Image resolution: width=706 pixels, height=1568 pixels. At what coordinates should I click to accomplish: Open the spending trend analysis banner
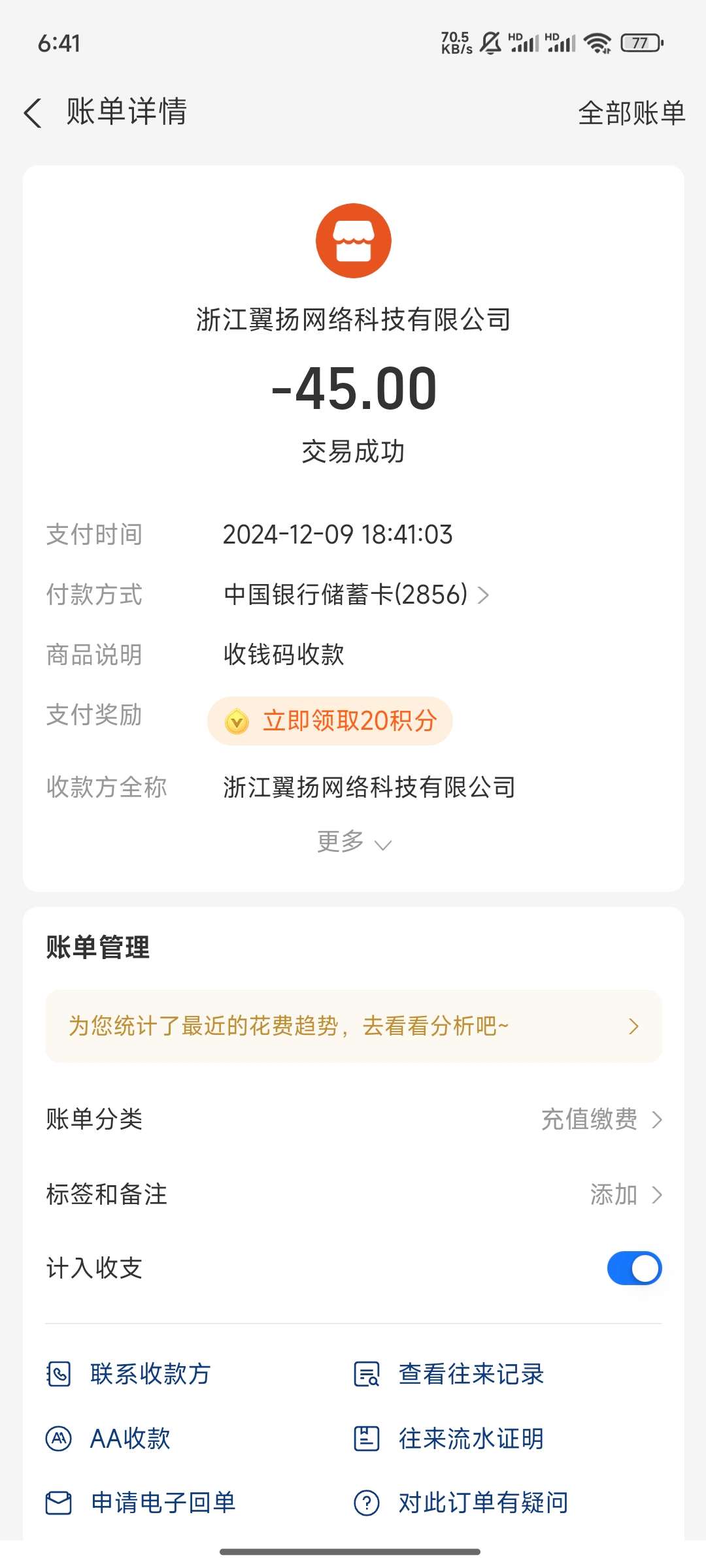(354, 1026)
